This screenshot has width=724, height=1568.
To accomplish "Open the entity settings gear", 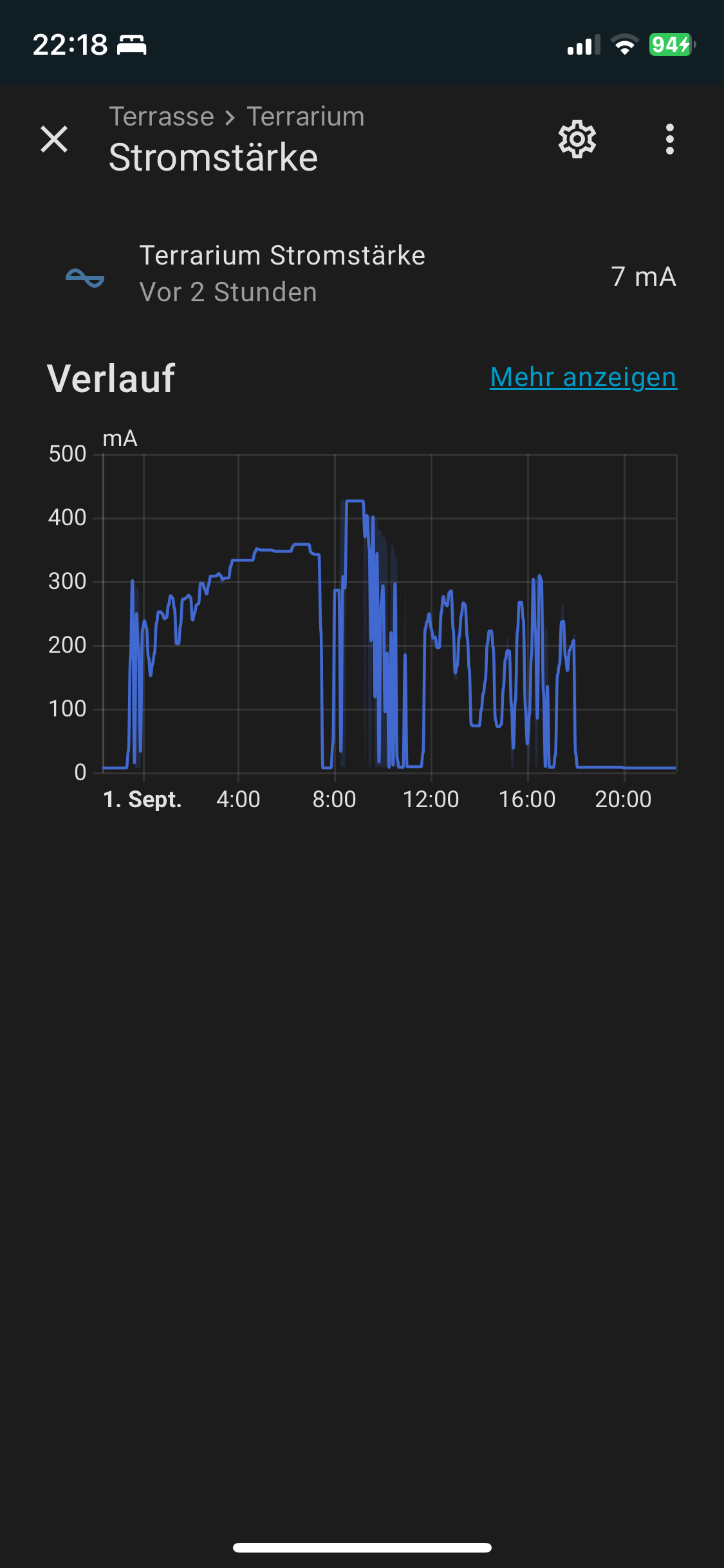I will pos(577,139).
